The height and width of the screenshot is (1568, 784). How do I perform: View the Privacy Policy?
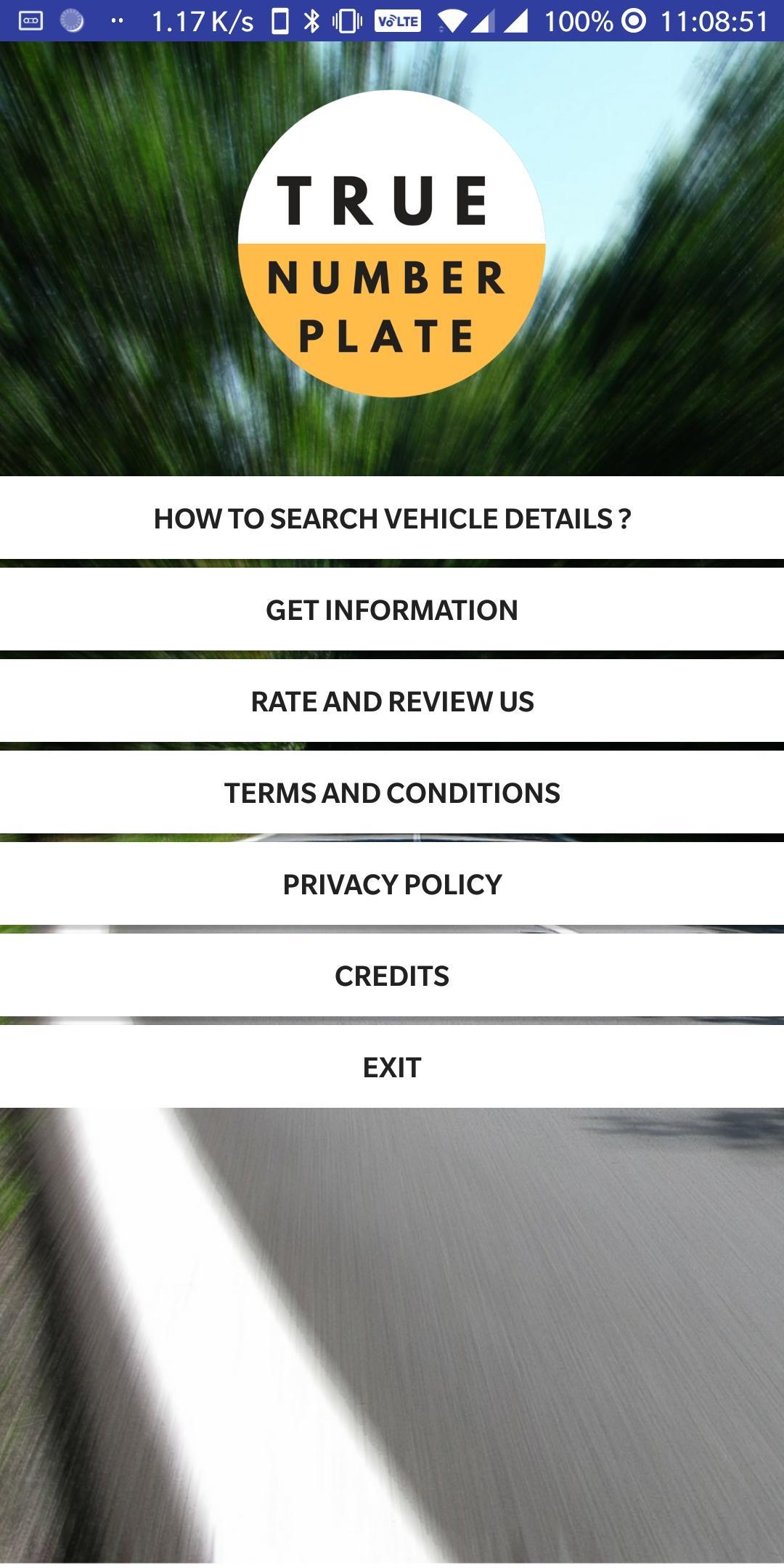(392, 884)
